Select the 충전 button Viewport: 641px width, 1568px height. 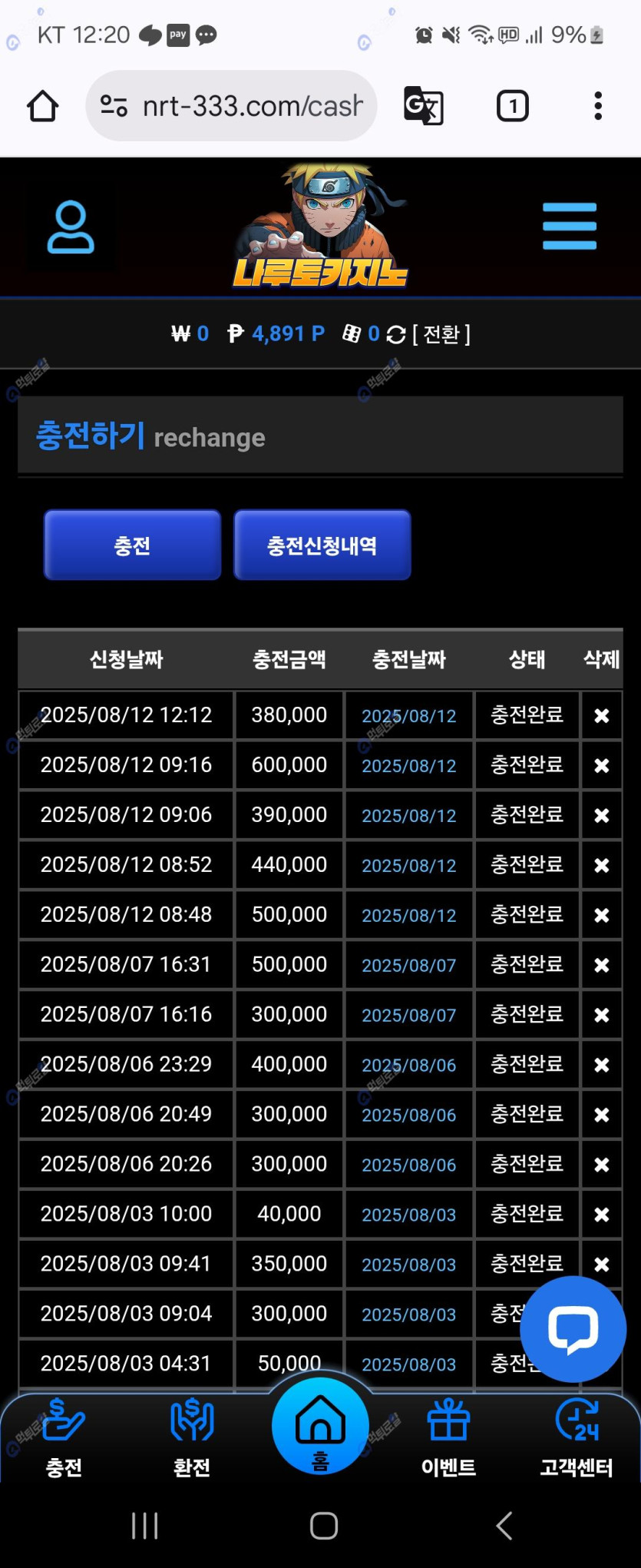coord(132,545)
